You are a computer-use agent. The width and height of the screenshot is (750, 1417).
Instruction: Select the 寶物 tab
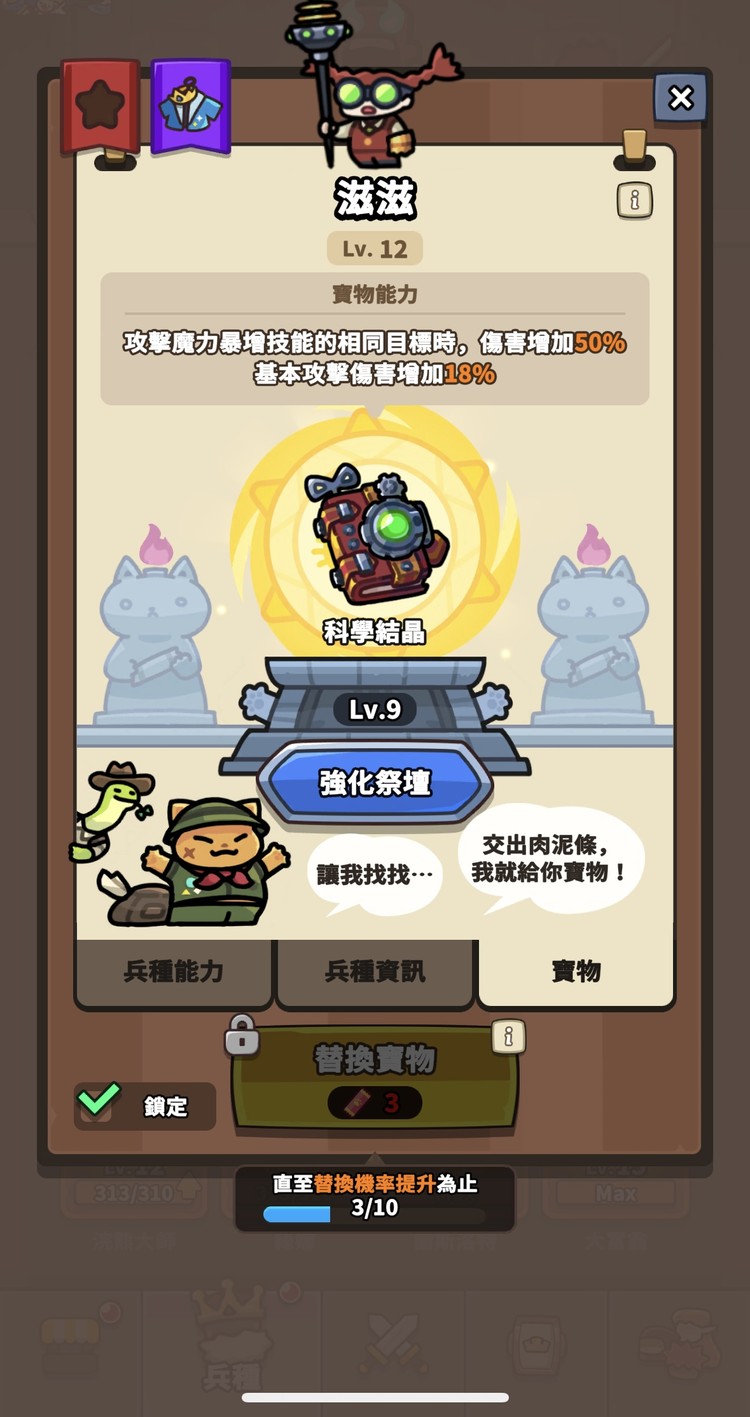pyautogui.click(x=576, y=971)
